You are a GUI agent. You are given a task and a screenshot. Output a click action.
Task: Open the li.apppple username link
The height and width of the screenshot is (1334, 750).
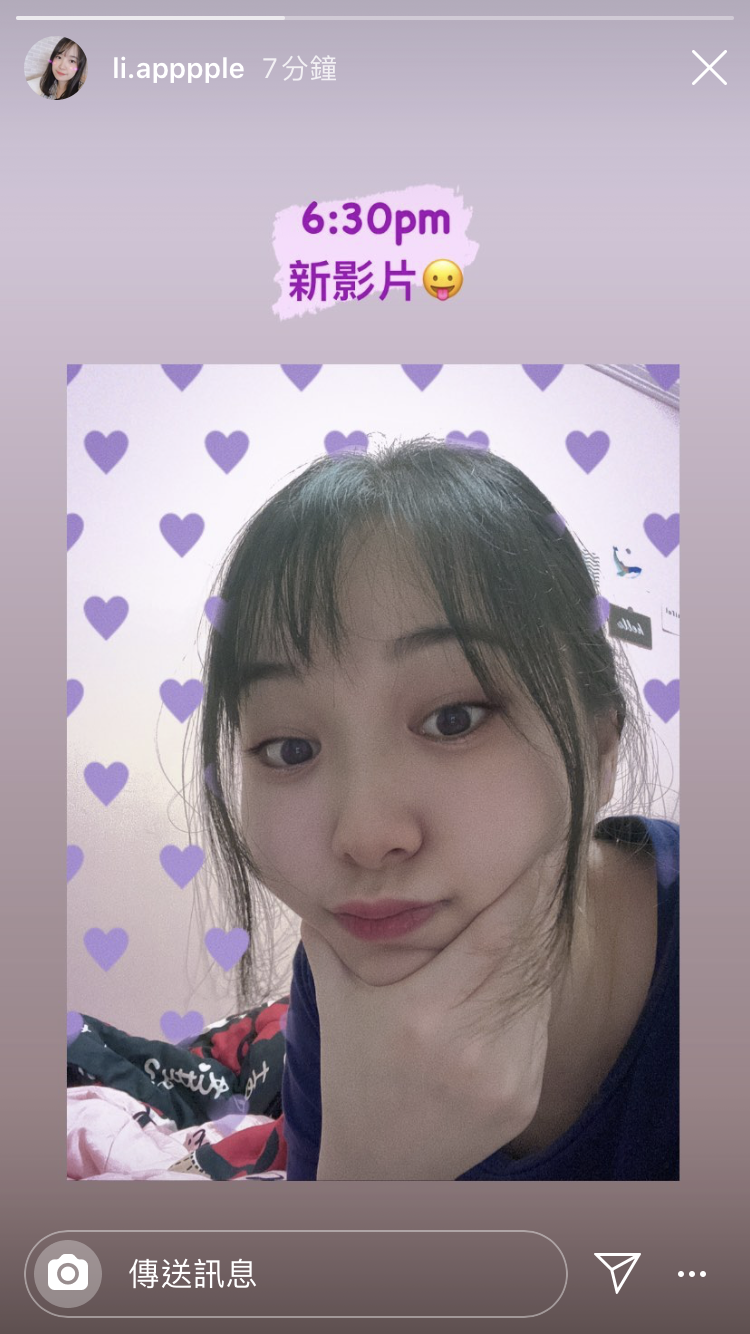178,69
